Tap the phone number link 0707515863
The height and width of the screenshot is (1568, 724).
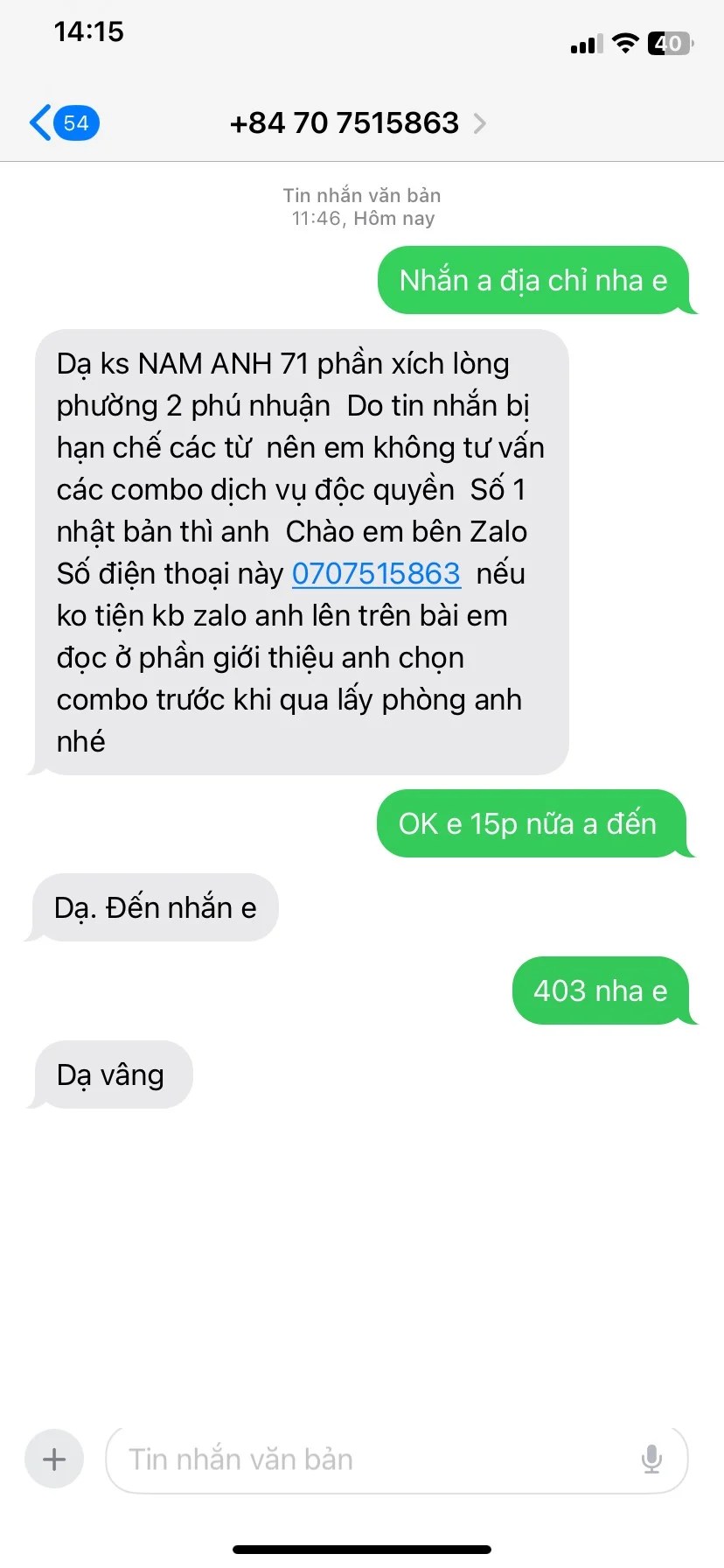376,574
